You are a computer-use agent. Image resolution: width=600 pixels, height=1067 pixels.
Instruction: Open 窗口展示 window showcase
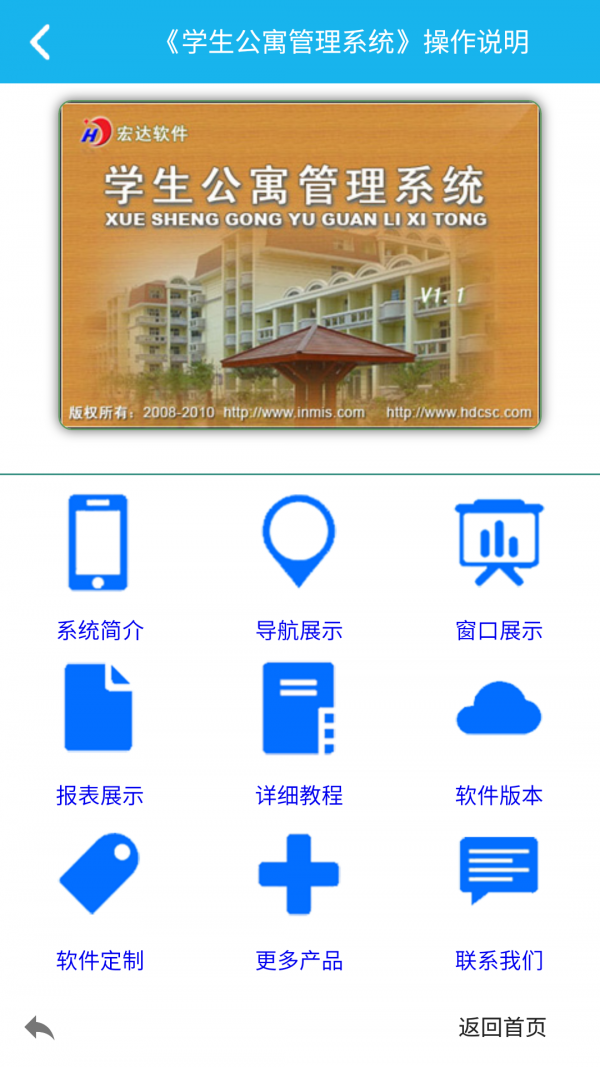[499, 568]
